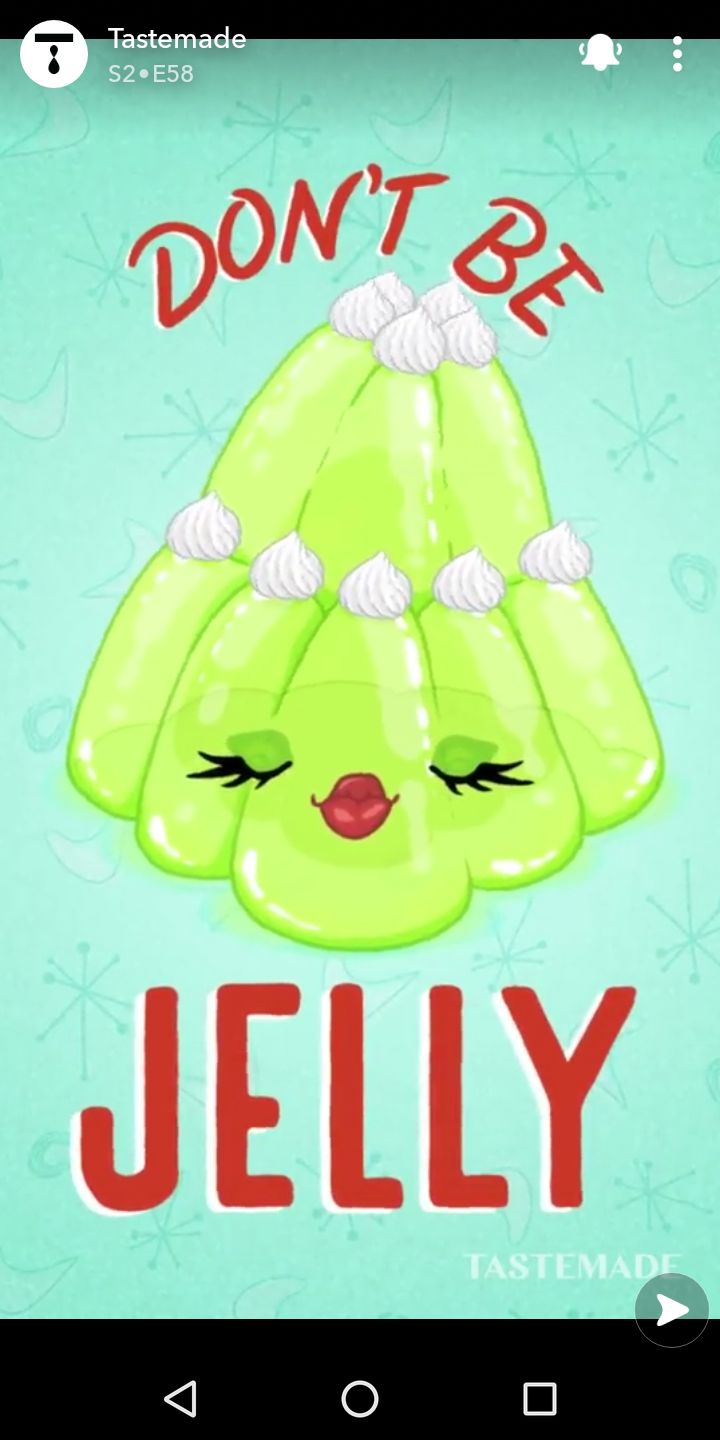Send this story with the arrow button
This screenshot has height=1440, width=720.
click(x=672, y=1310)
